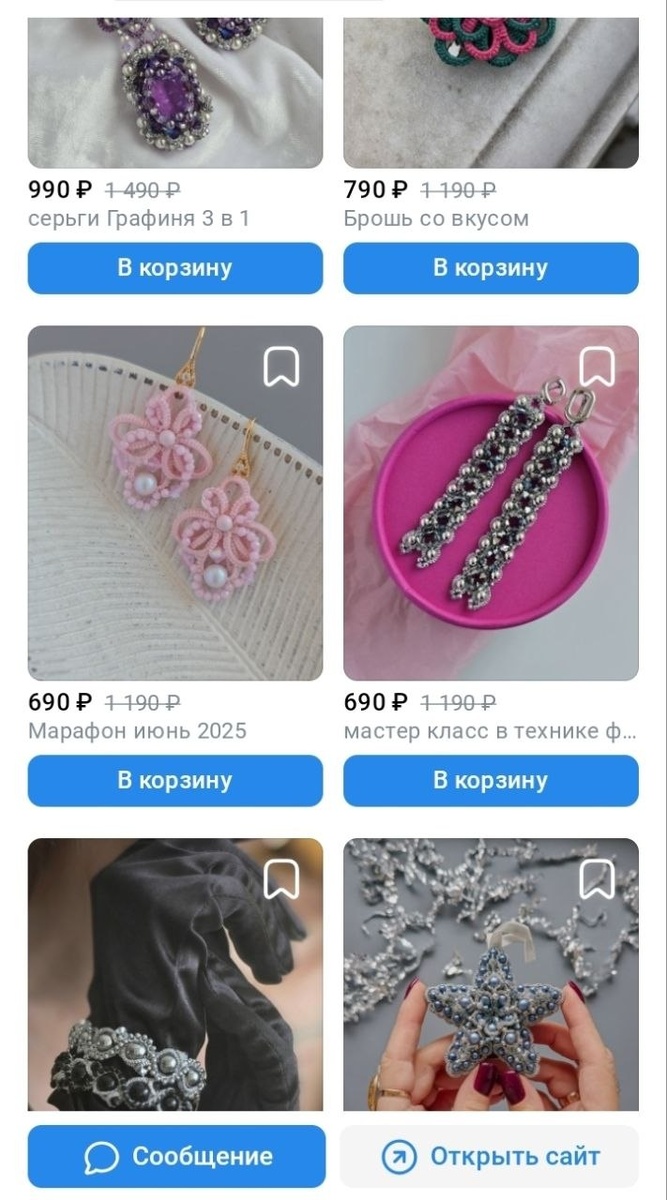Open the серьги Графиня 3 в 1 product

click(x=175, y=90)
